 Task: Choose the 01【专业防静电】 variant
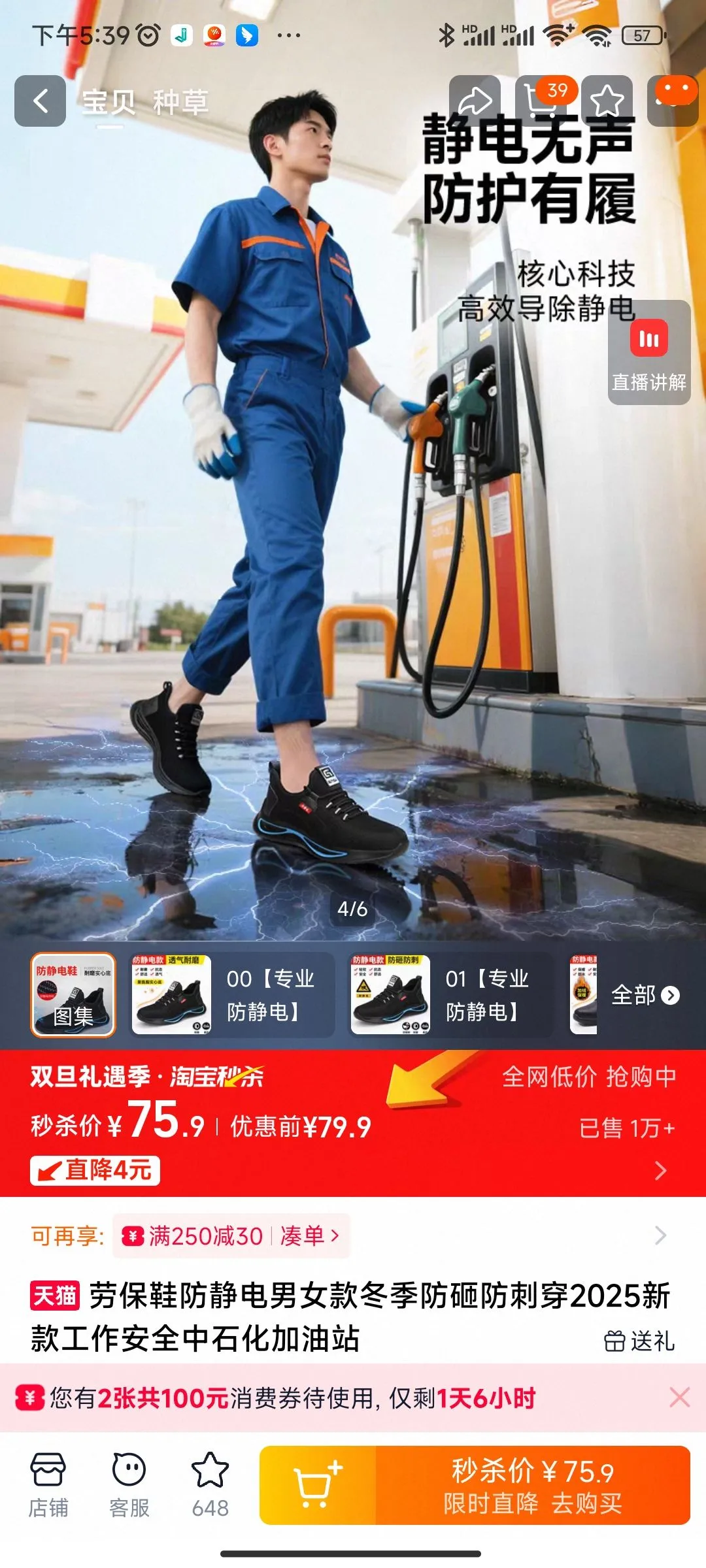[452, 995]
